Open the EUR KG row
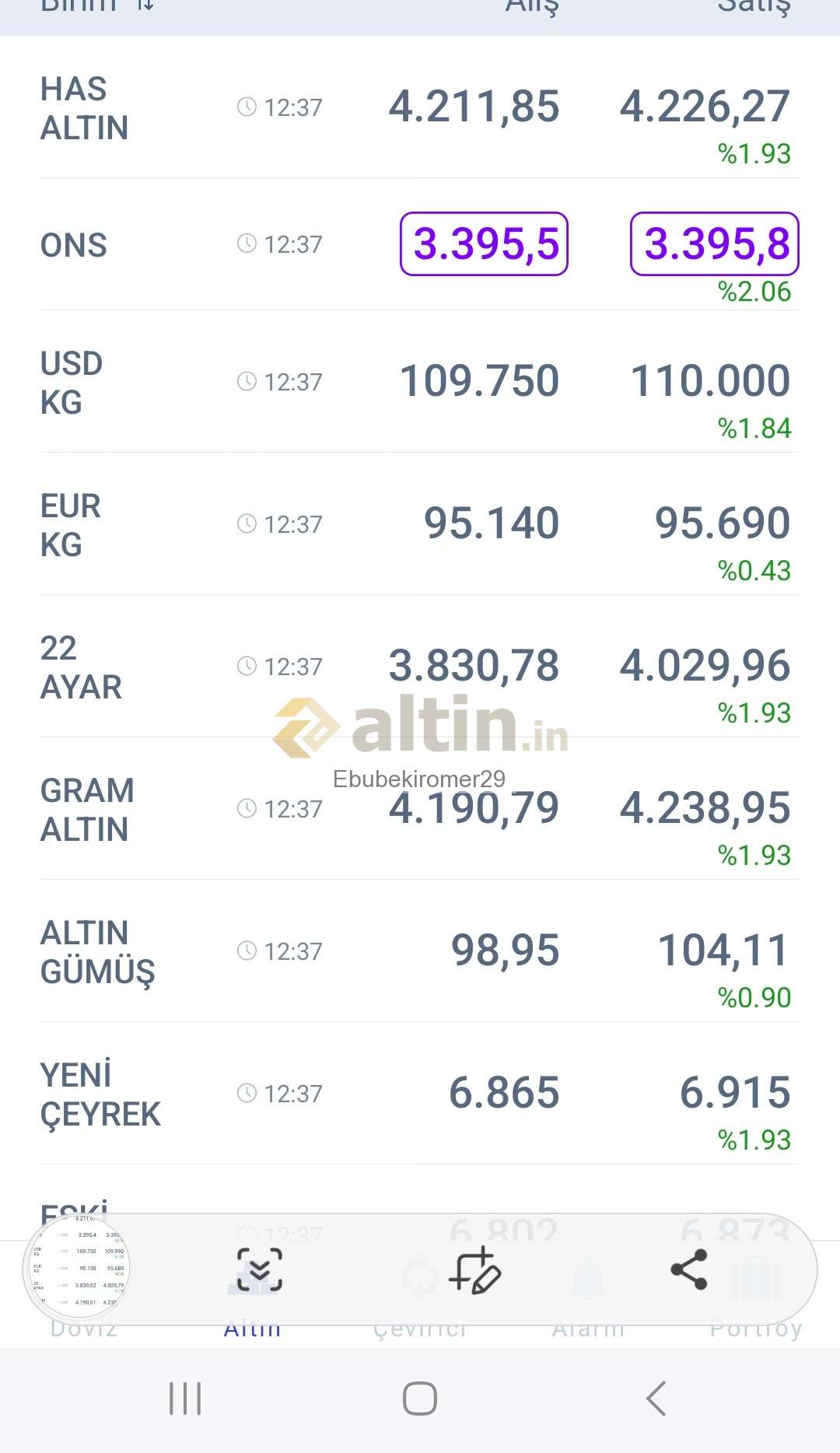Viewport: 840px width, 1453px height. pos(420,524)
